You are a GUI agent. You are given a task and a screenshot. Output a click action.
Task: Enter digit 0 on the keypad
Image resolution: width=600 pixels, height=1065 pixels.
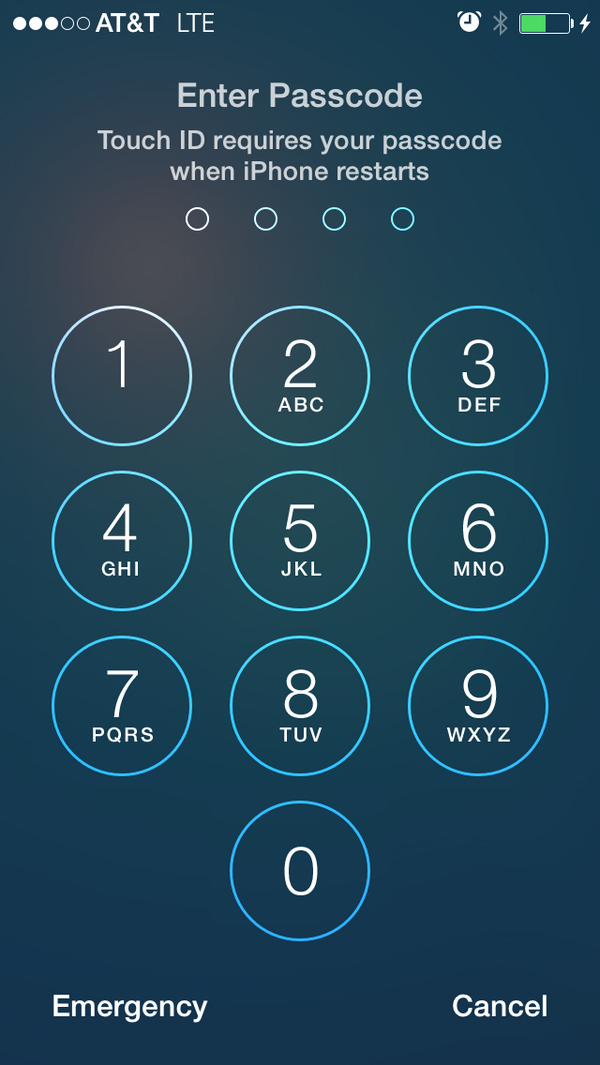coord(300,871)
